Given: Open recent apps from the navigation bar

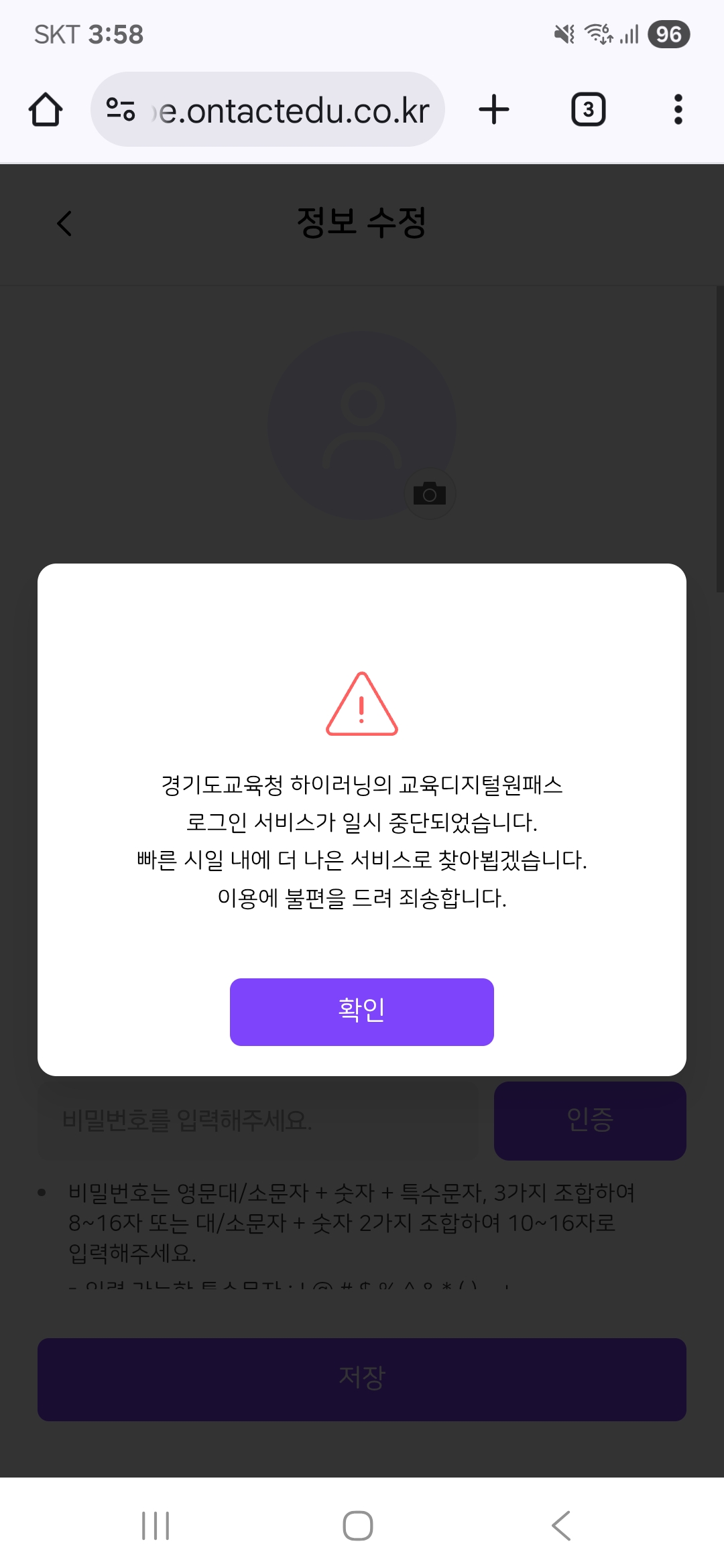Looking at the screenshot, I should point(156,1526).
